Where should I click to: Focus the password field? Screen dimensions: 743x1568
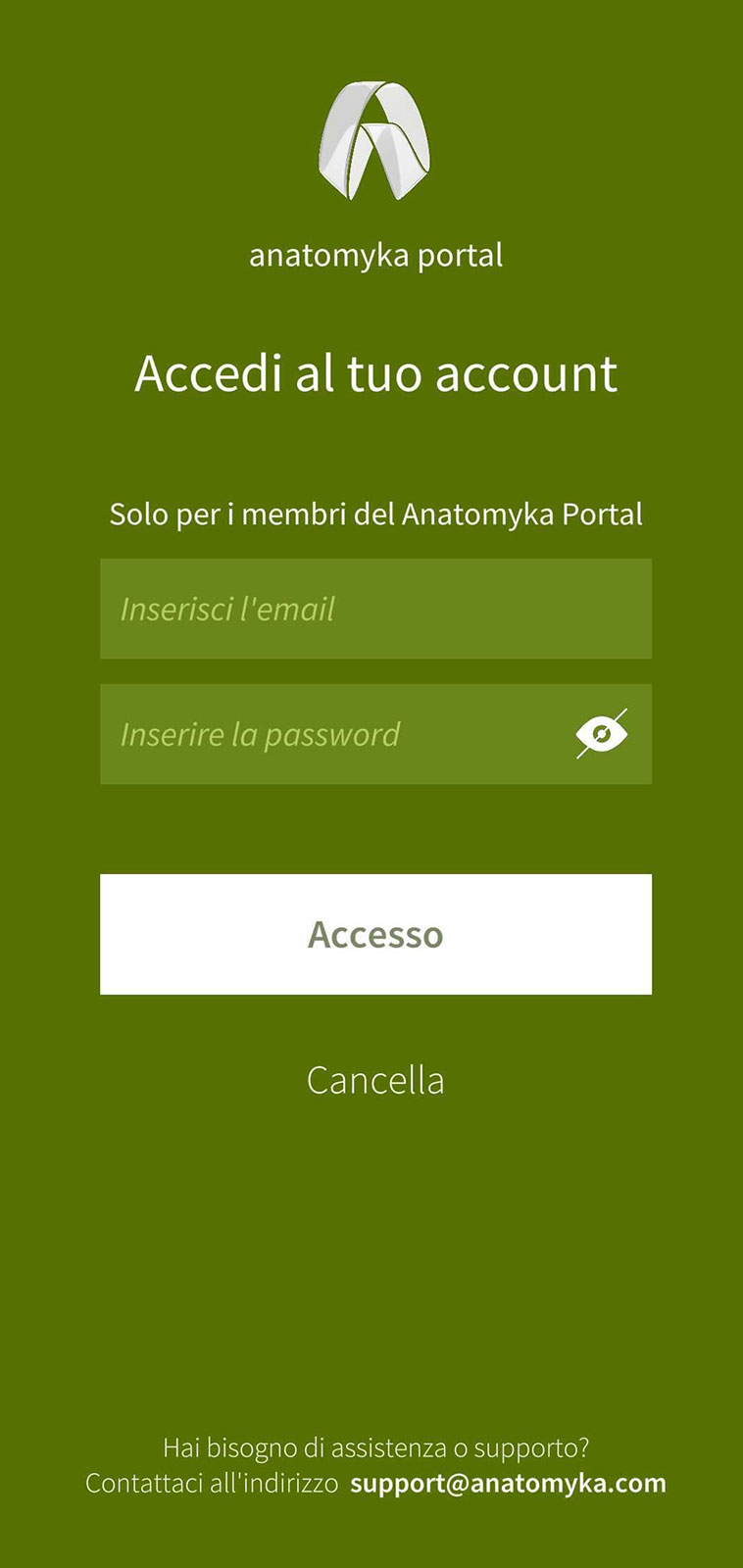375,734
